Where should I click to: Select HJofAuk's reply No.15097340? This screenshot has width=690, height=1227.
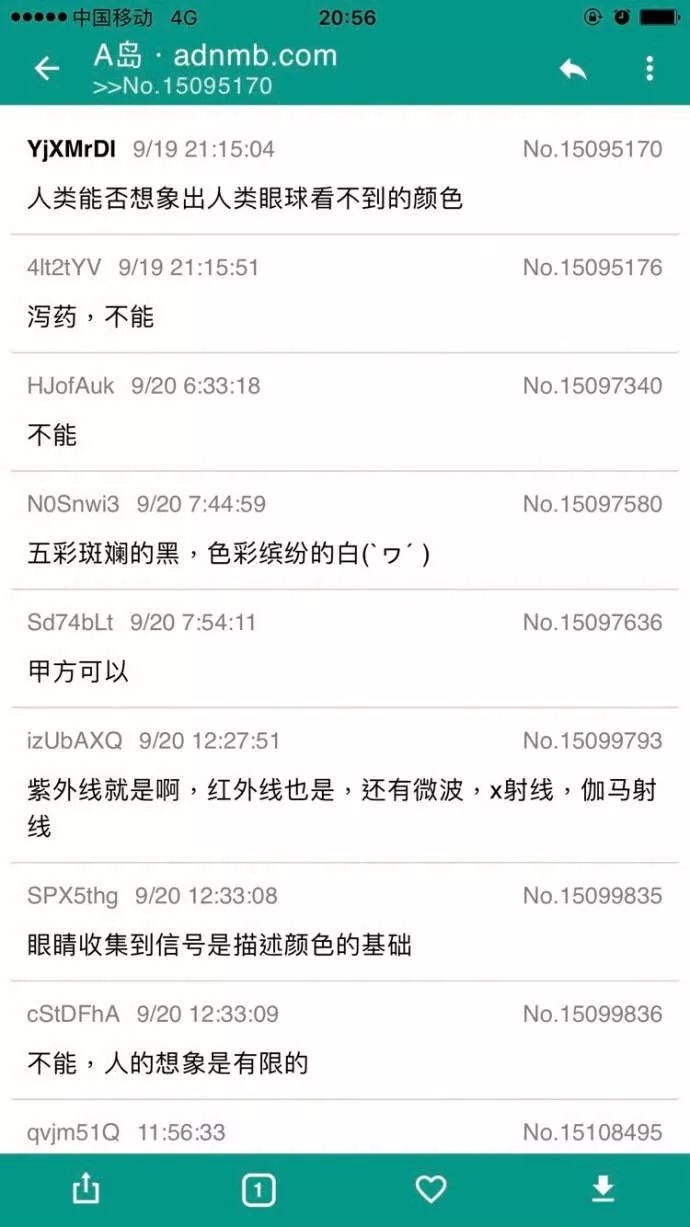click(345, 412)
